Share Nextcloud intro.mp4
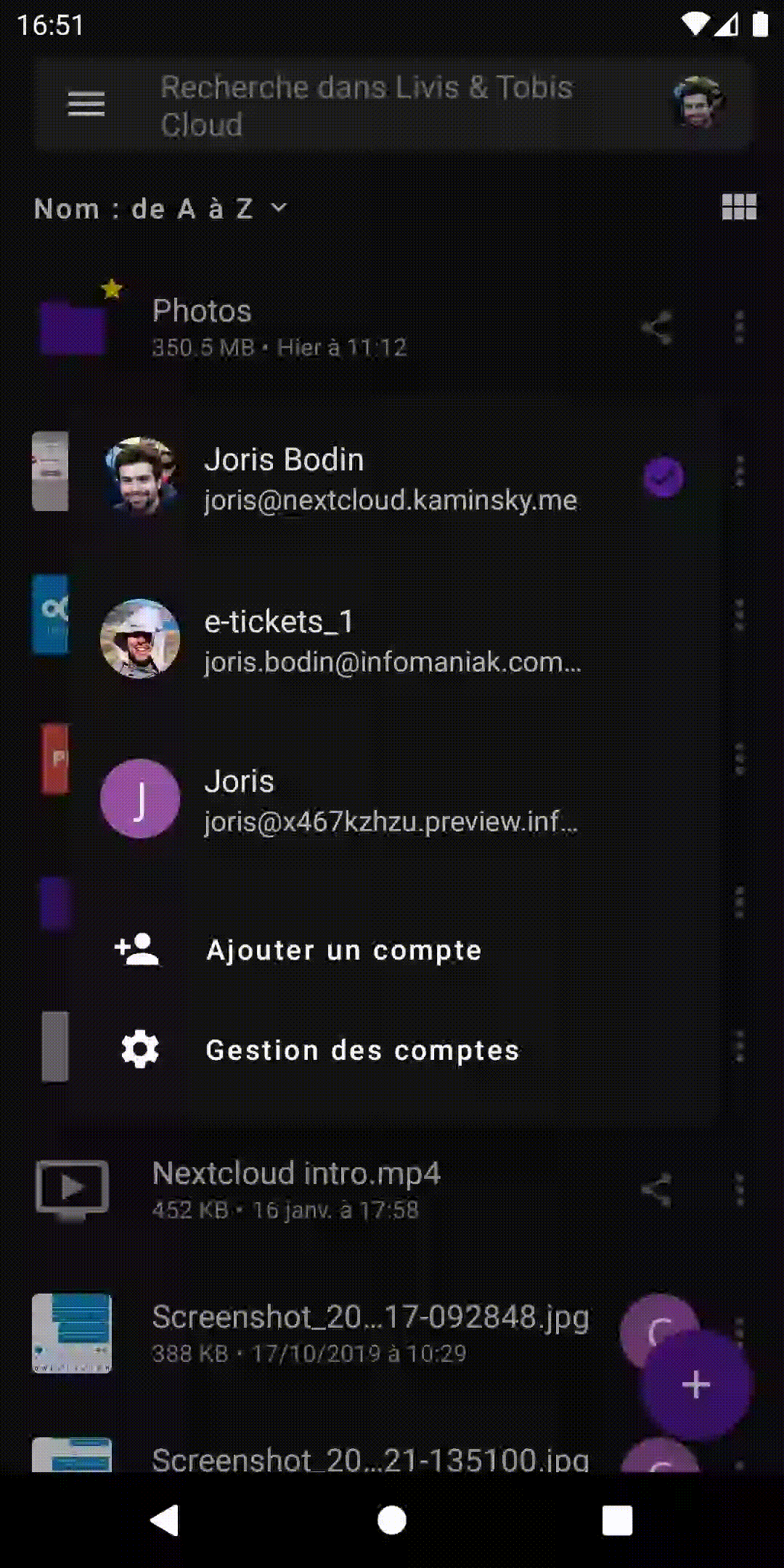Screen dimensions: 784x1568 coord(657,1191)
